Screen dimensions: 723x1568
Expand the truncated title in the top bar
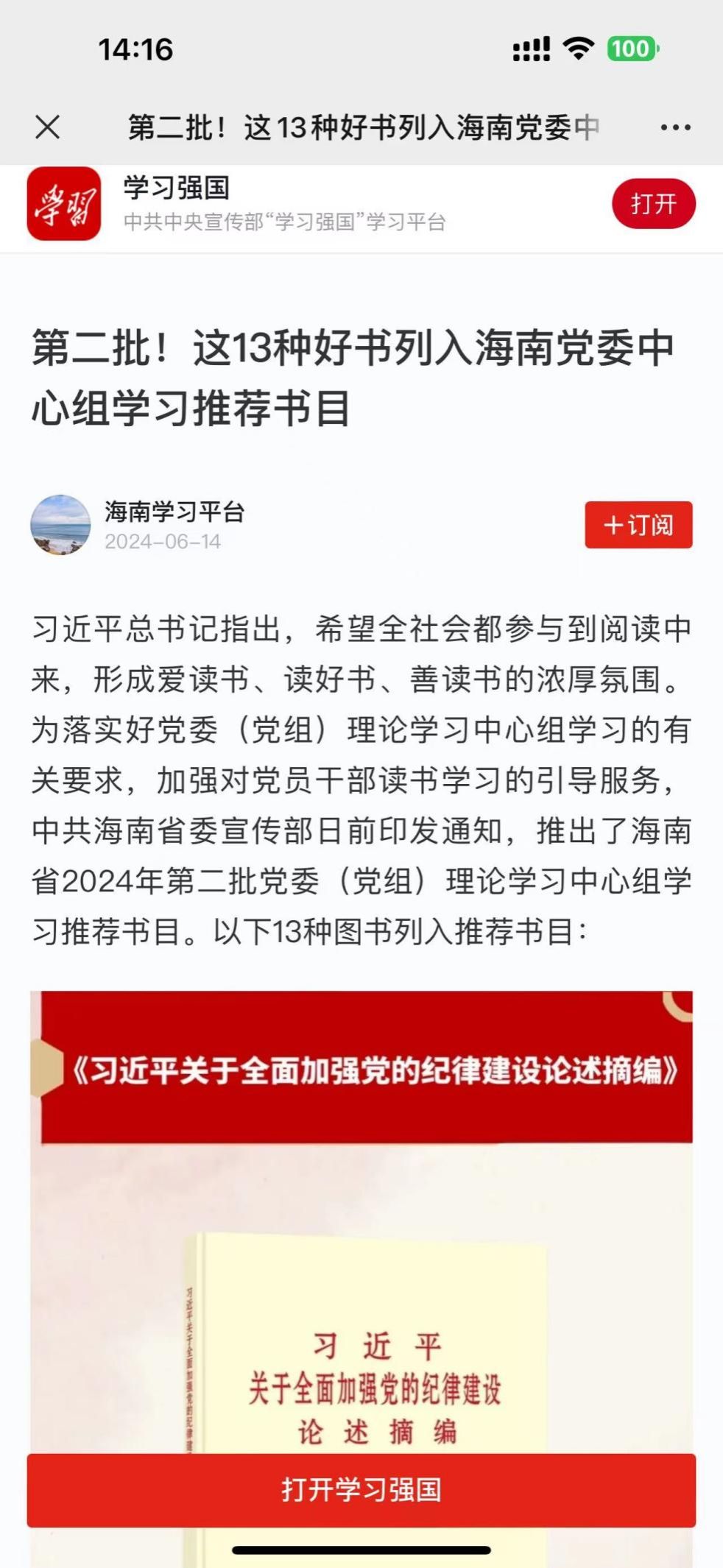click(361, 127)
